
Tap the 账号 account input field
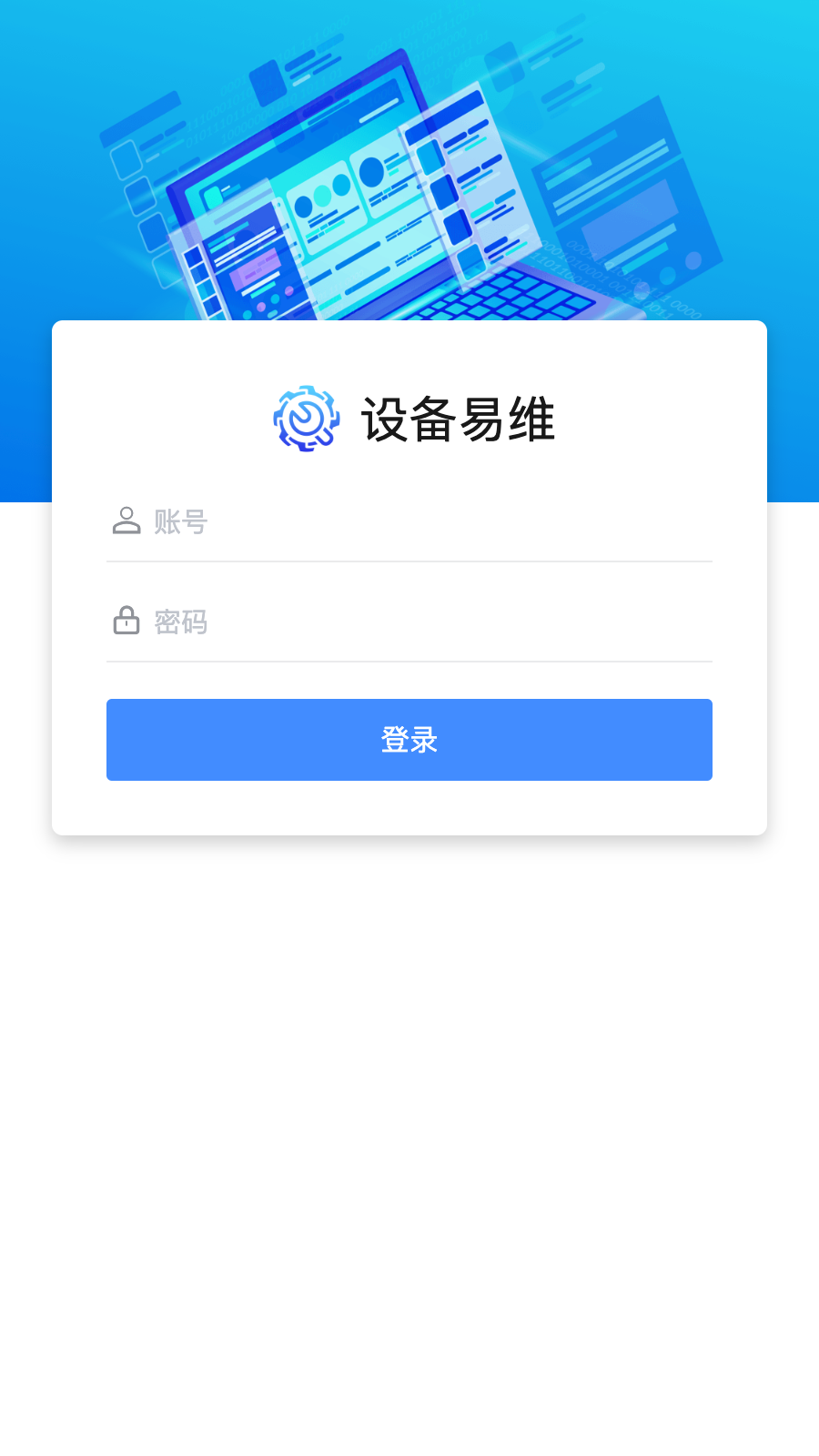[409, 521]
